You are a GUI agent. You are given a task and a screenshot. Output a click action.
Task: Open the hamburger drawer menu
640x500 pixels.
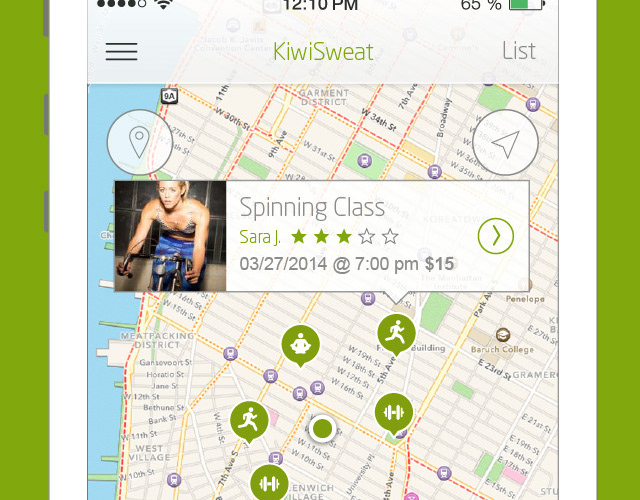point(121,51)
